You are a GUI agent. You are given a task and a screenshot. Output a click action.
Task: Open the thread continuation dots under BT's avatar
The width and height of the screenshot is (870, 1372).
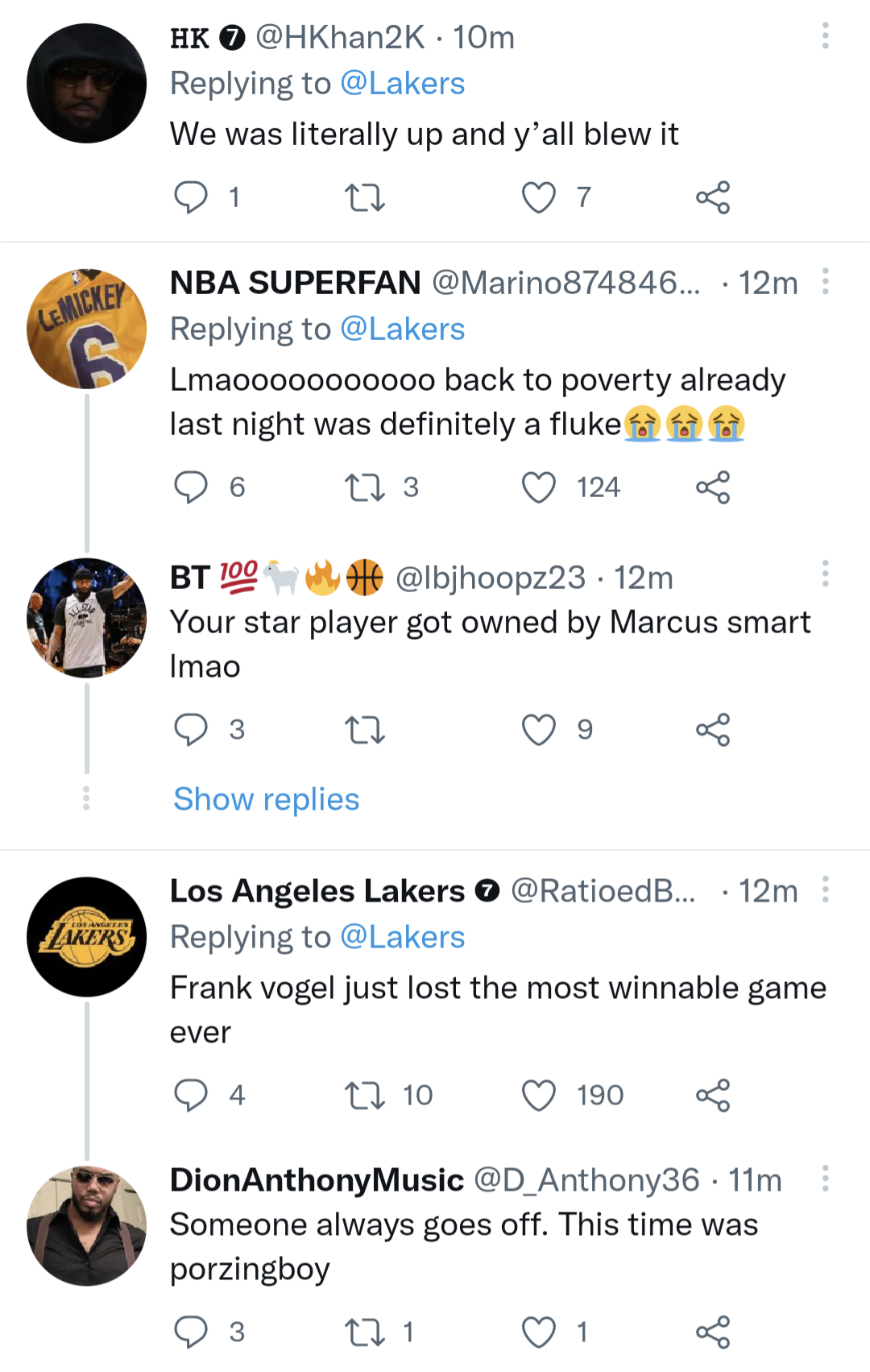tap(86, 798)
